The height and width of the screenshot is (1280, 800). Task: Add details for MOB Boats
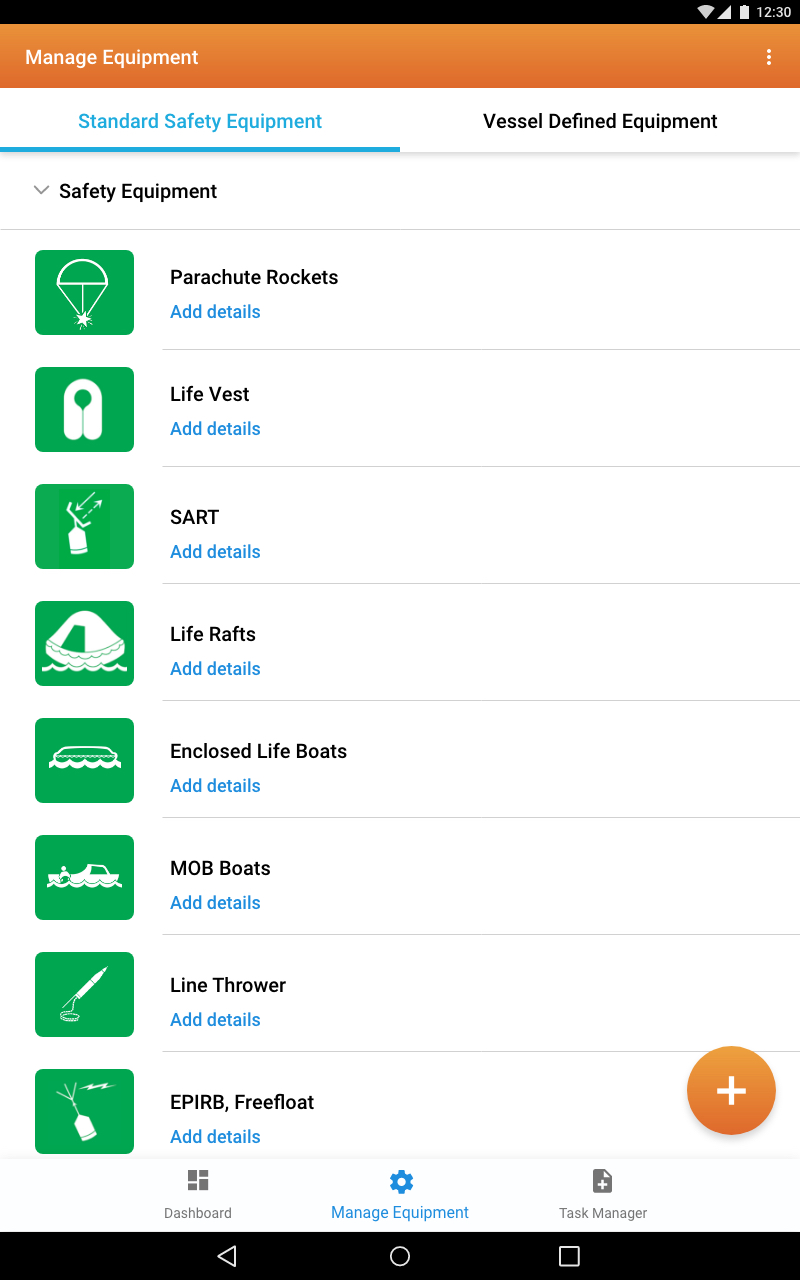215,903
